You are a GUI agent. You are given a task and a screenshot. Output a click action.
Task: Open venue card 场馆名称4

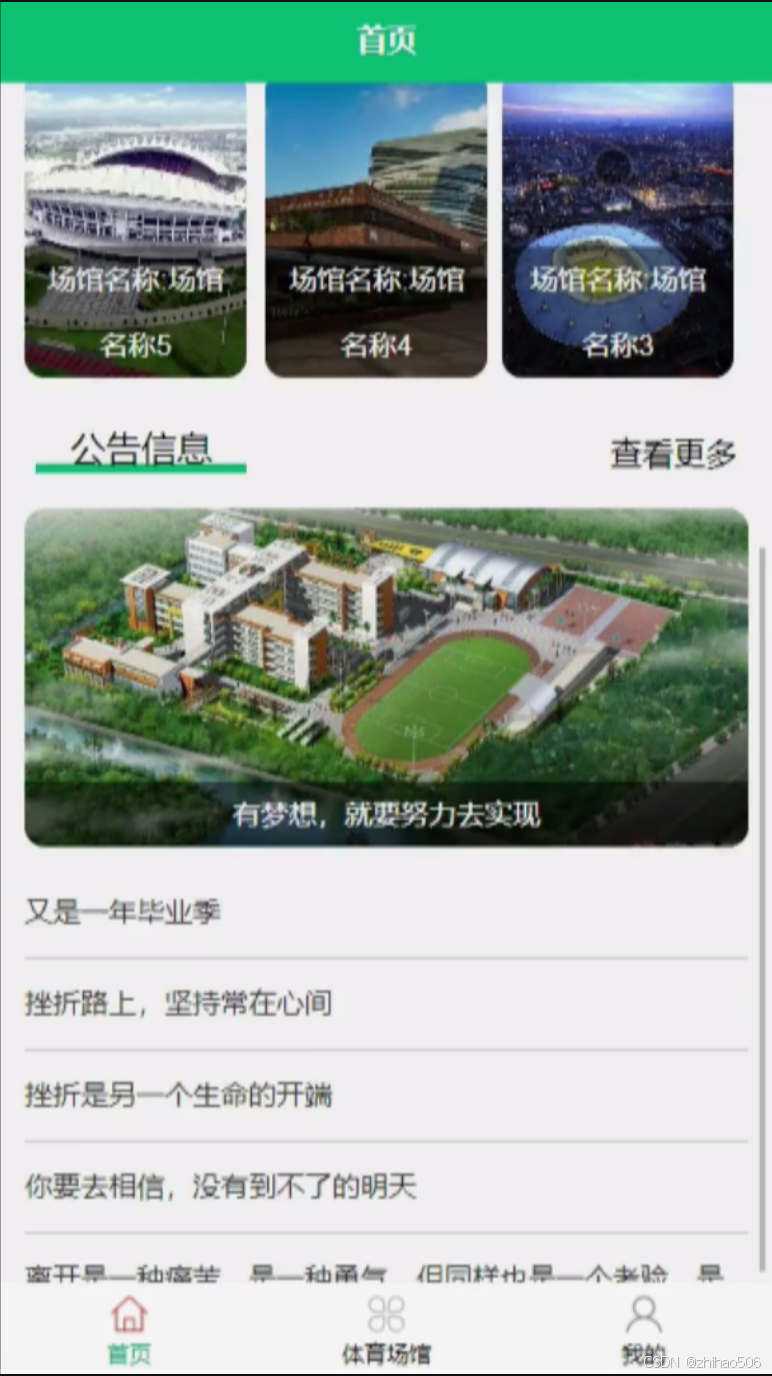(x=374, y=230)
